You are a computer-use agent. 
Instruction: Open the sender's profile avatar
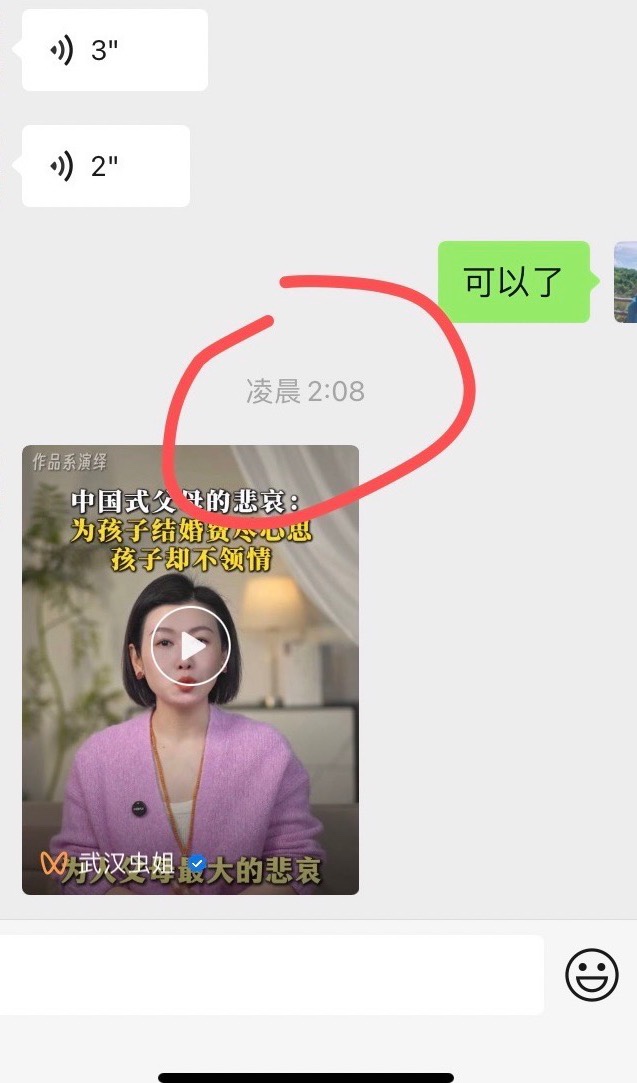[626, 282]
